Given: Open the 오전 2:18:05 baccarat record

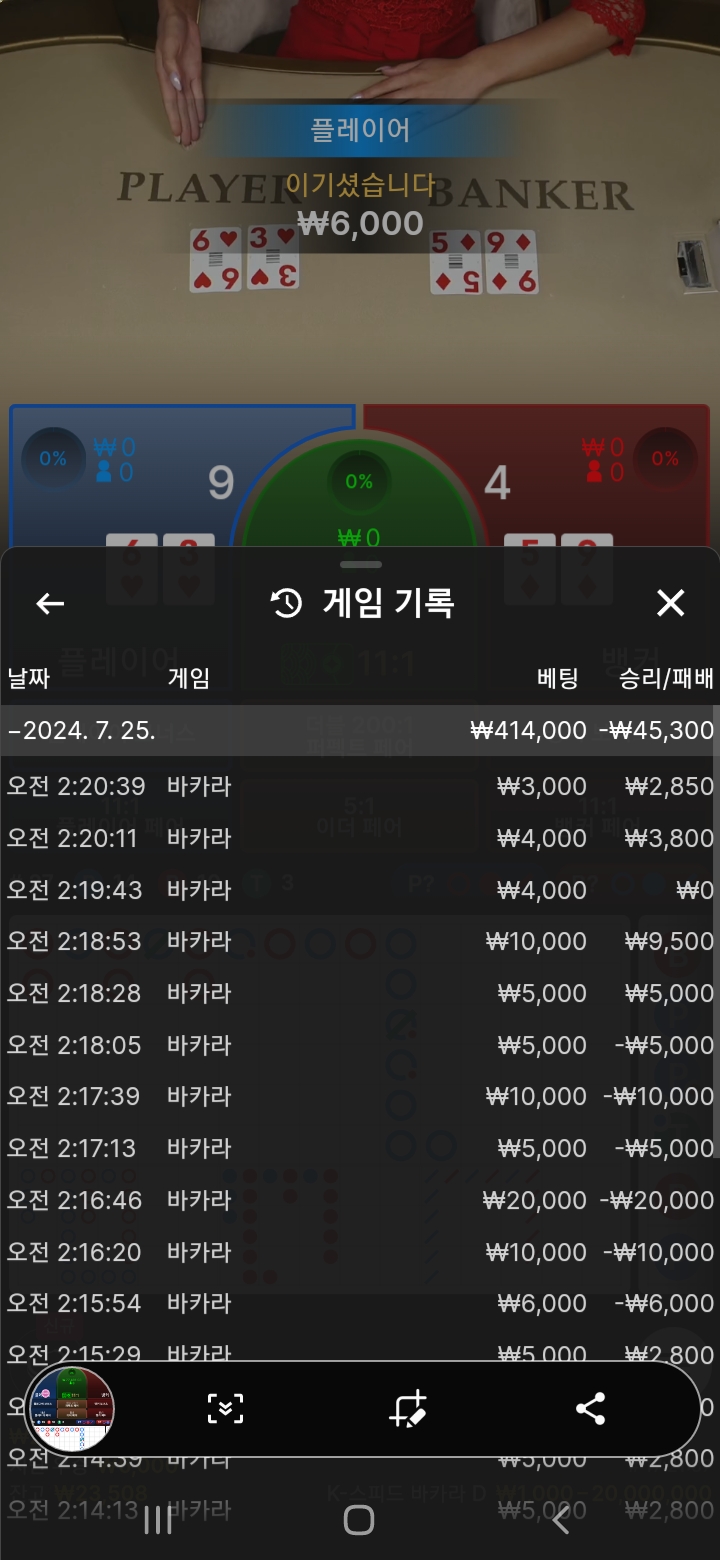Looking at the screenshot, I should [x=360, y=1045].
